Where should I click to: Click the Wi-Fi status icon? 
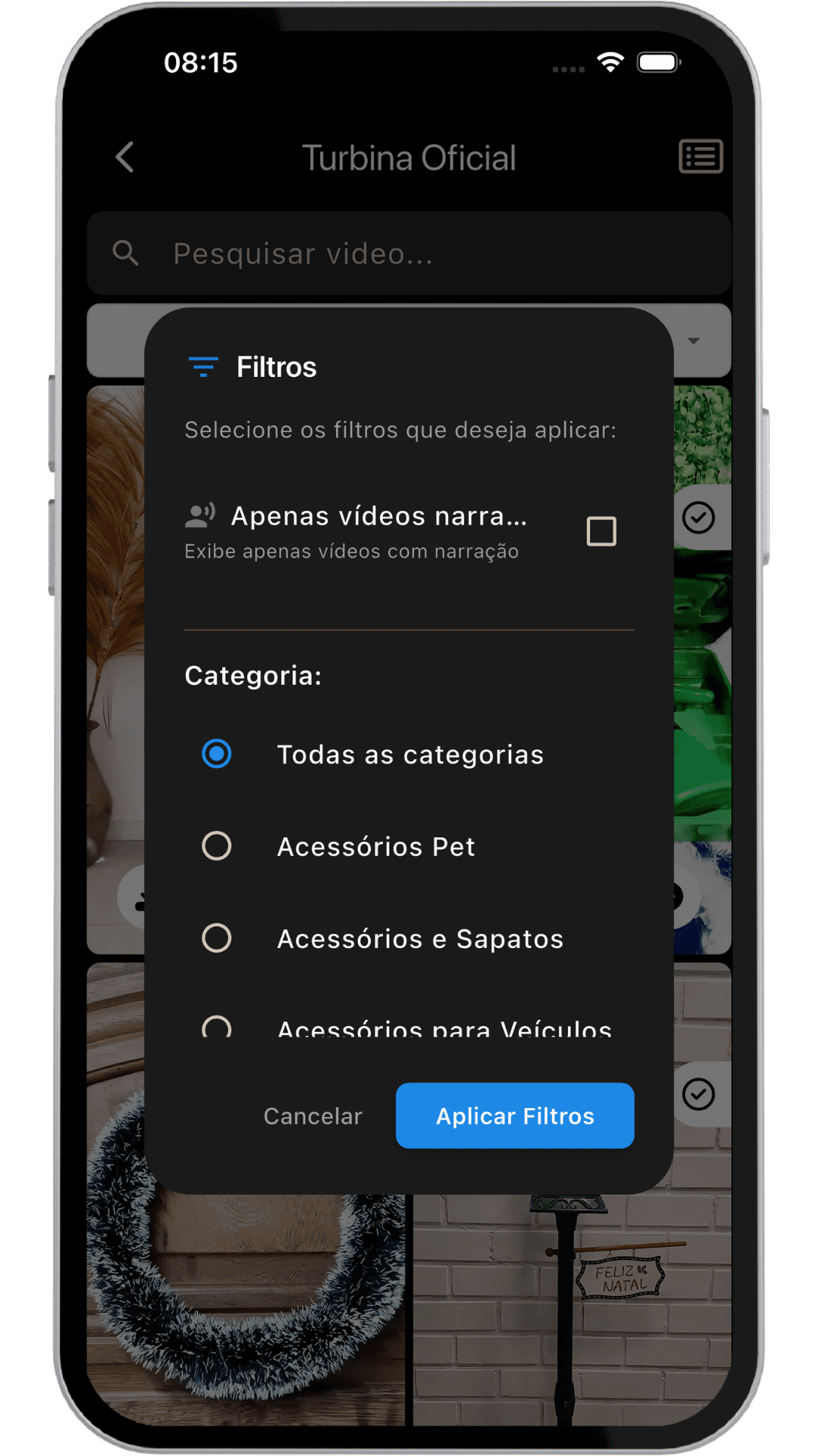coord(609,61)
